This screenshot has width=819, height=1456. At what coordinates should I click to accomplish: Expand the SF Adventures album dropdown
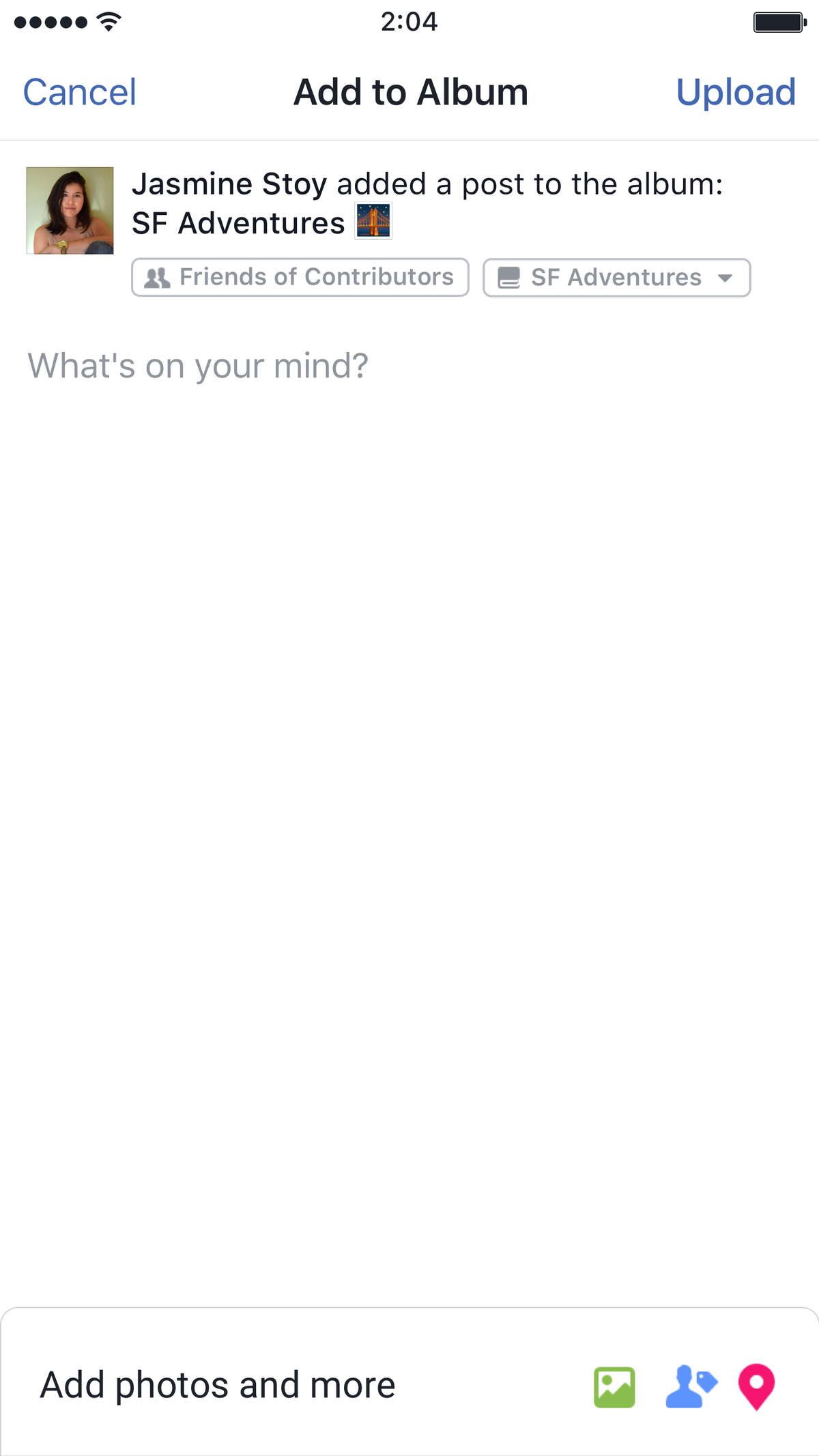pos(616,278)
